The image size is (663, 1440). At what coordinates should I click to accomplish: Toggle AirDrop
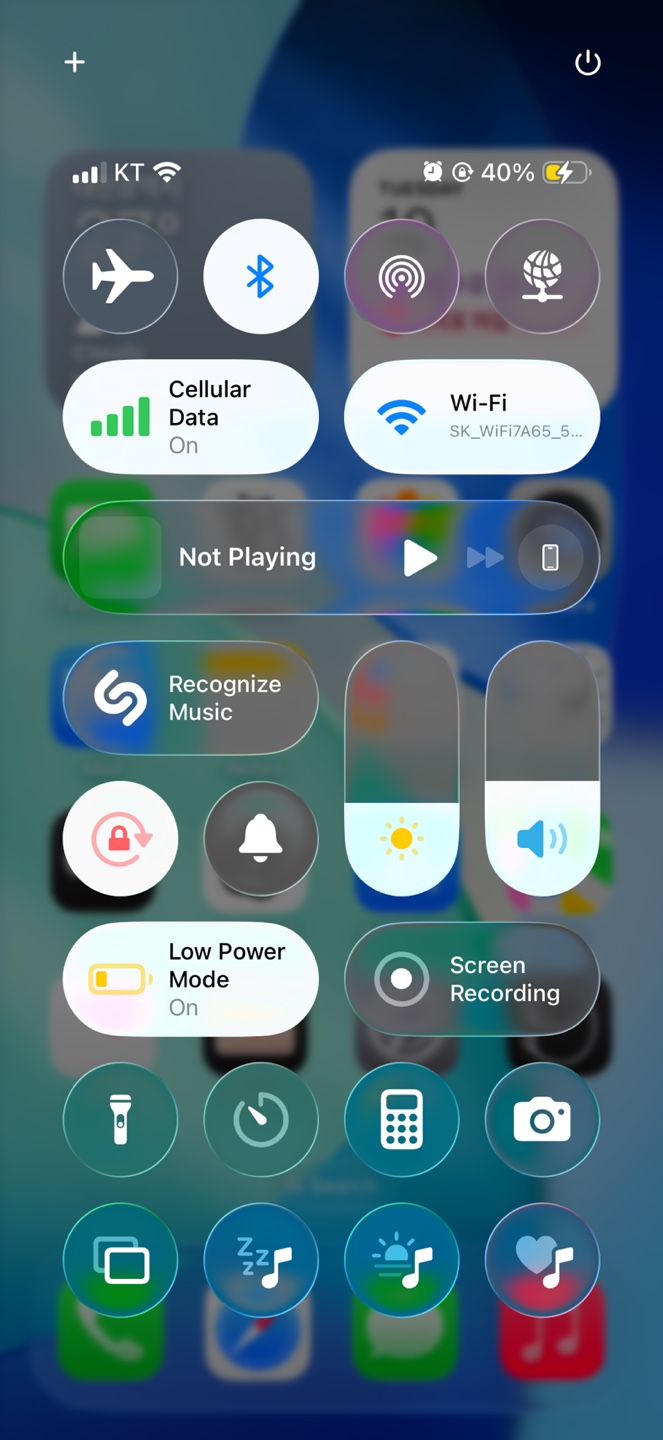[402, 276]
